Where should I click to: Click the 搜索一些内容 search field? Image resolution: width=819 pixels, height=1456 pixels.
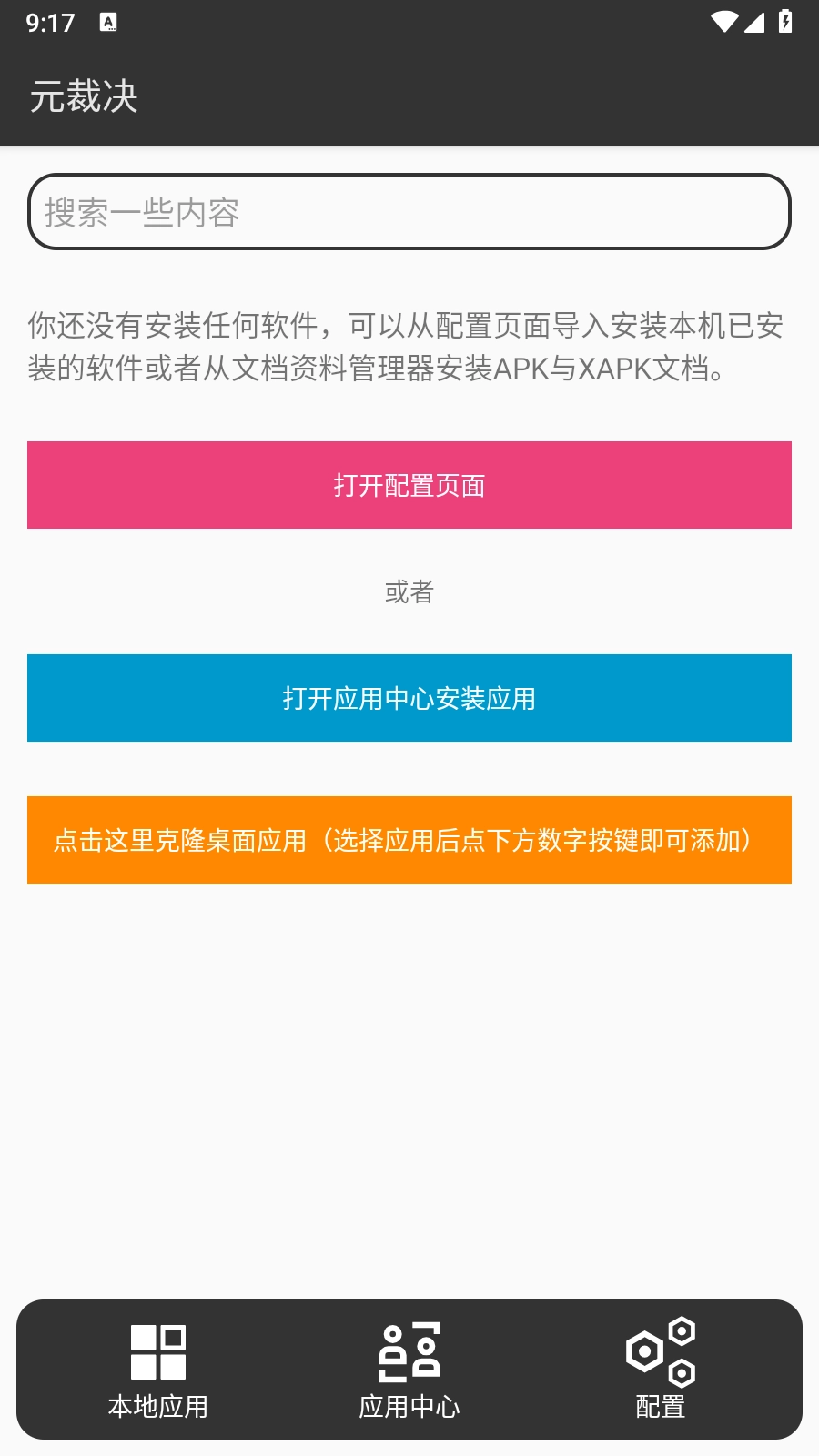pos(409,211)
